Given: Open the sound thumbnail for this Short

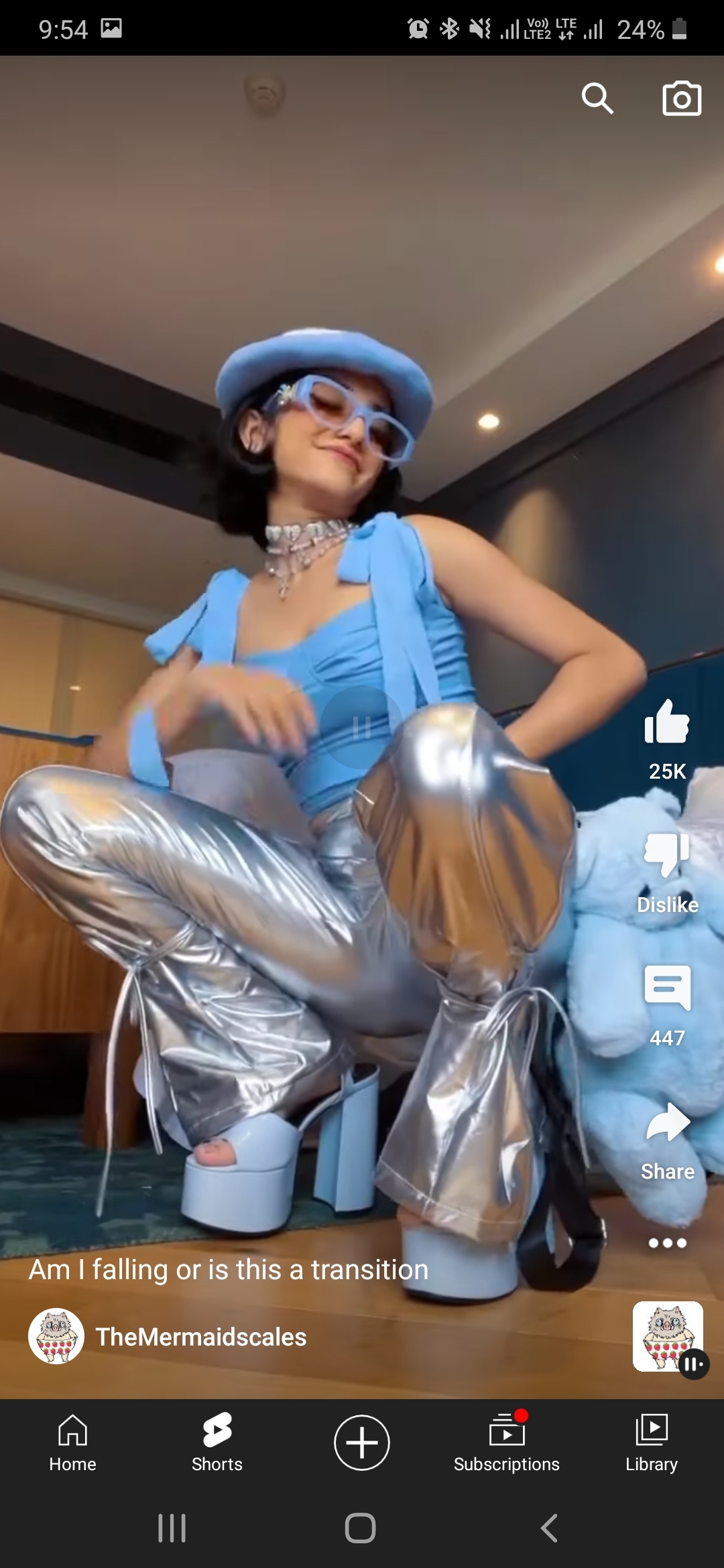Looking at the screenshot, I should [668, 1337].
